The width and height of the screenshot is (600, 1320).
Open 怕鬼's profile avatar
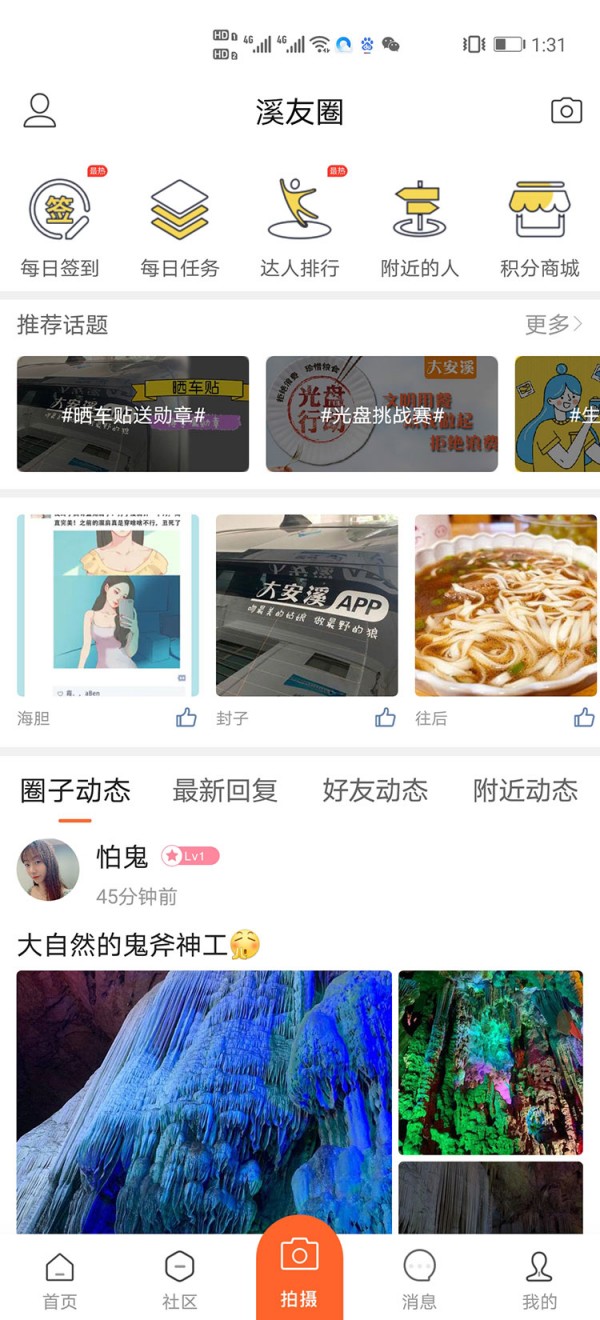[x=48, y=870]
